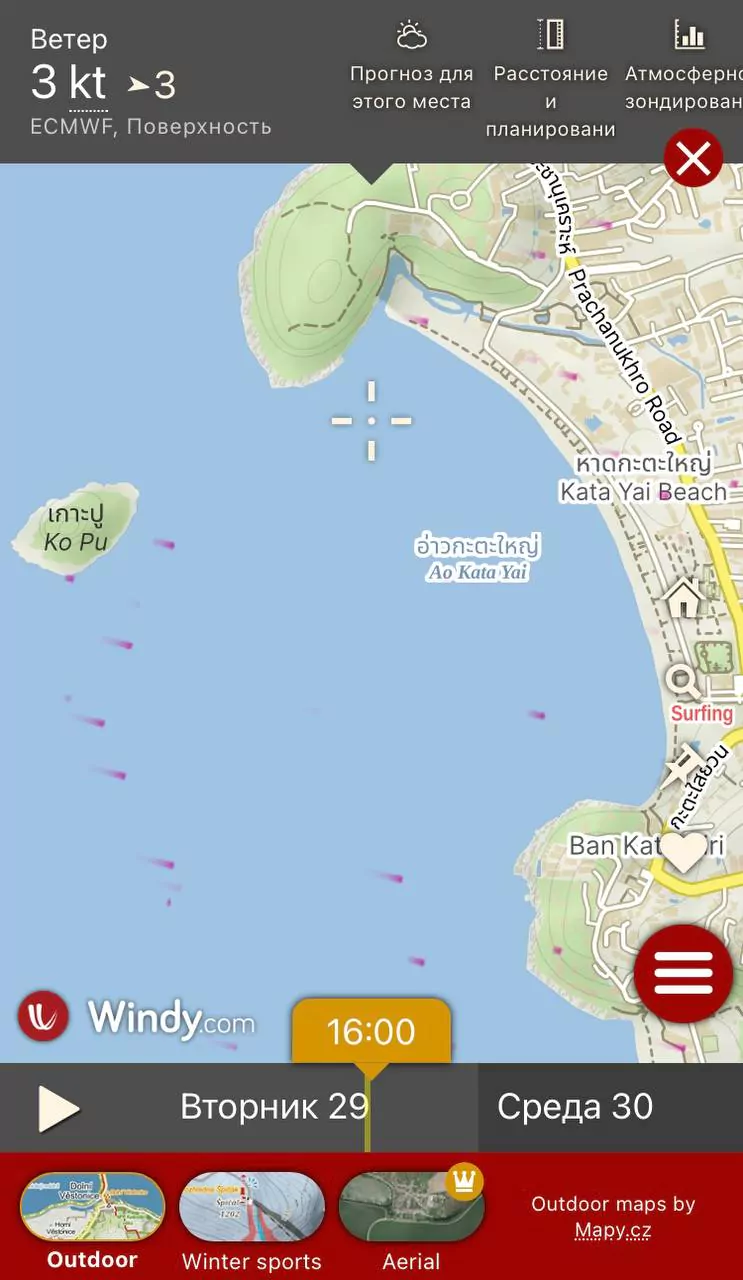Open distance and planning tool
Screen dimensions: 743x1280
tap(550, 76)
